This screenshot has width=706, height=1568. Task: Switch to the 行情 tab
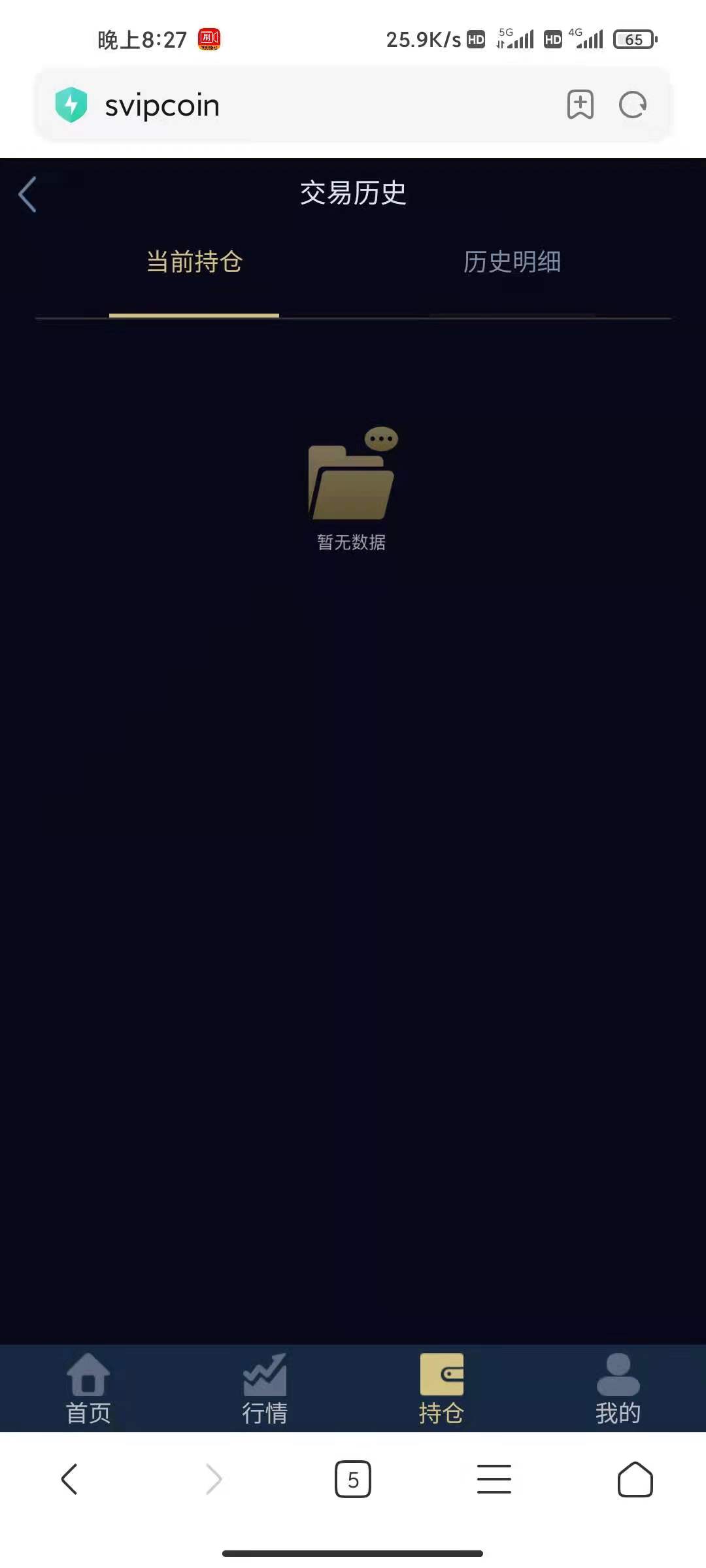(265, 1389)
